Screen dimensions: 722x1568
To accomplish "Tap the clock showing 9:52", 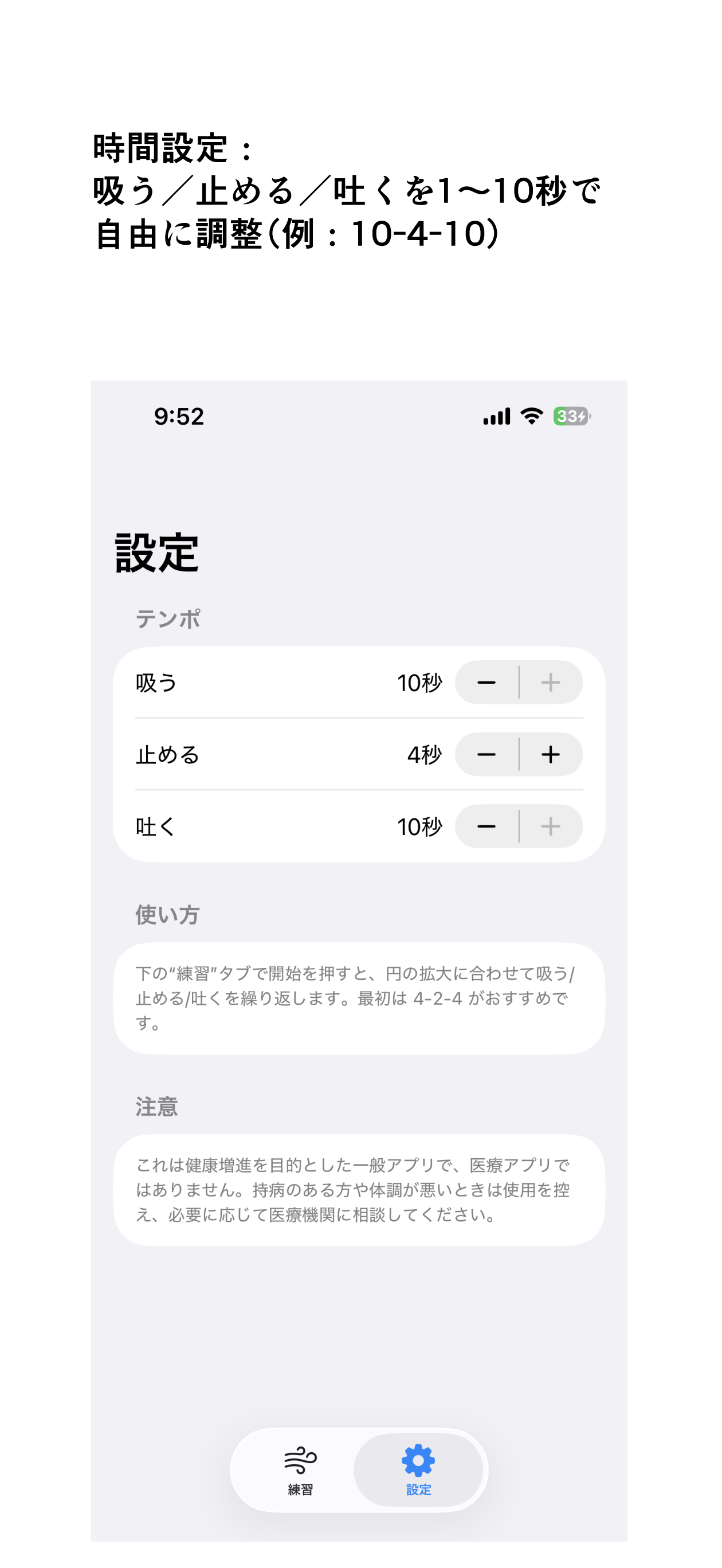I will point(177,416).
